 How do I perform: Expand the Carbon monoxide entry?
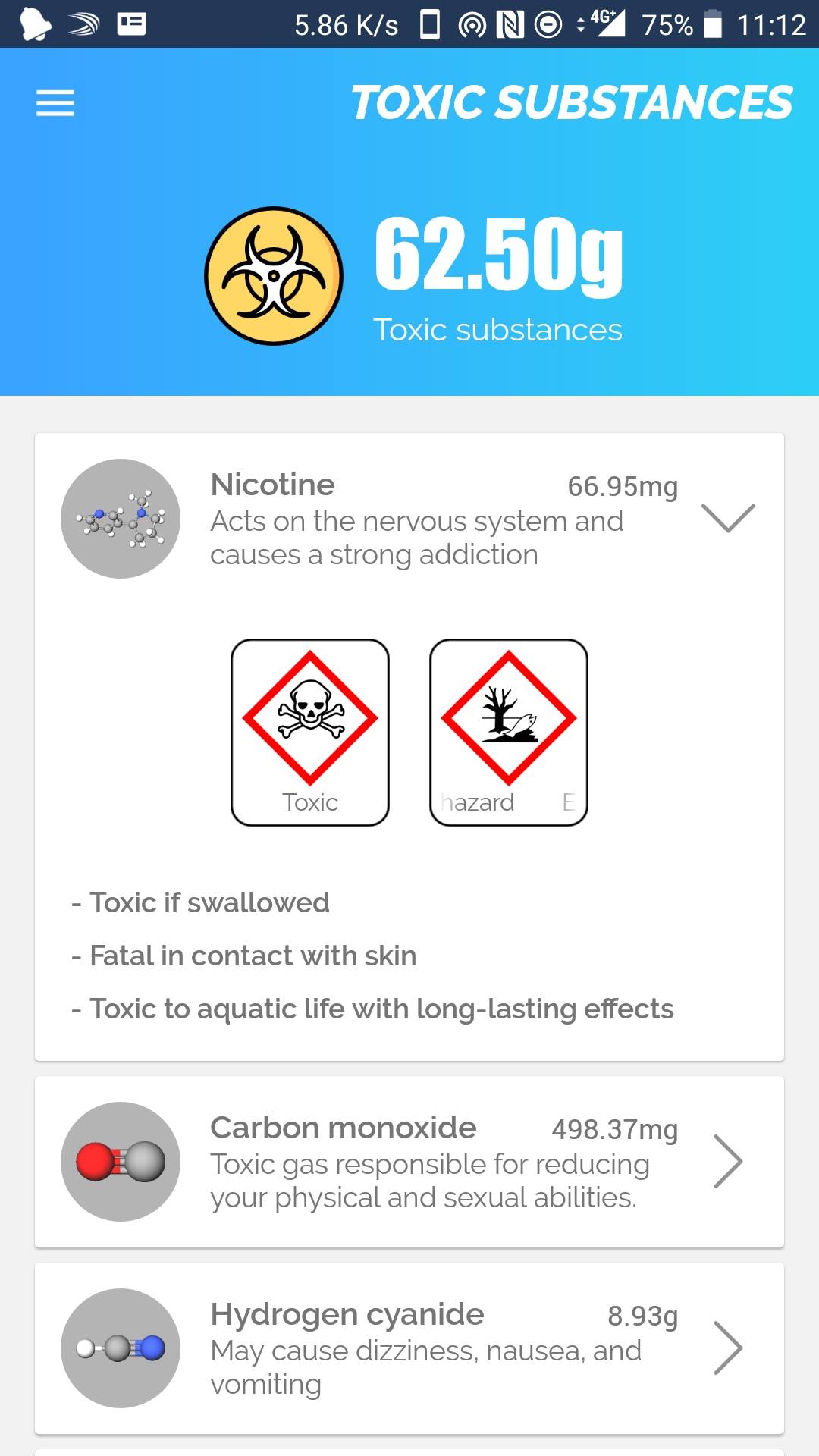(730, 1161)
